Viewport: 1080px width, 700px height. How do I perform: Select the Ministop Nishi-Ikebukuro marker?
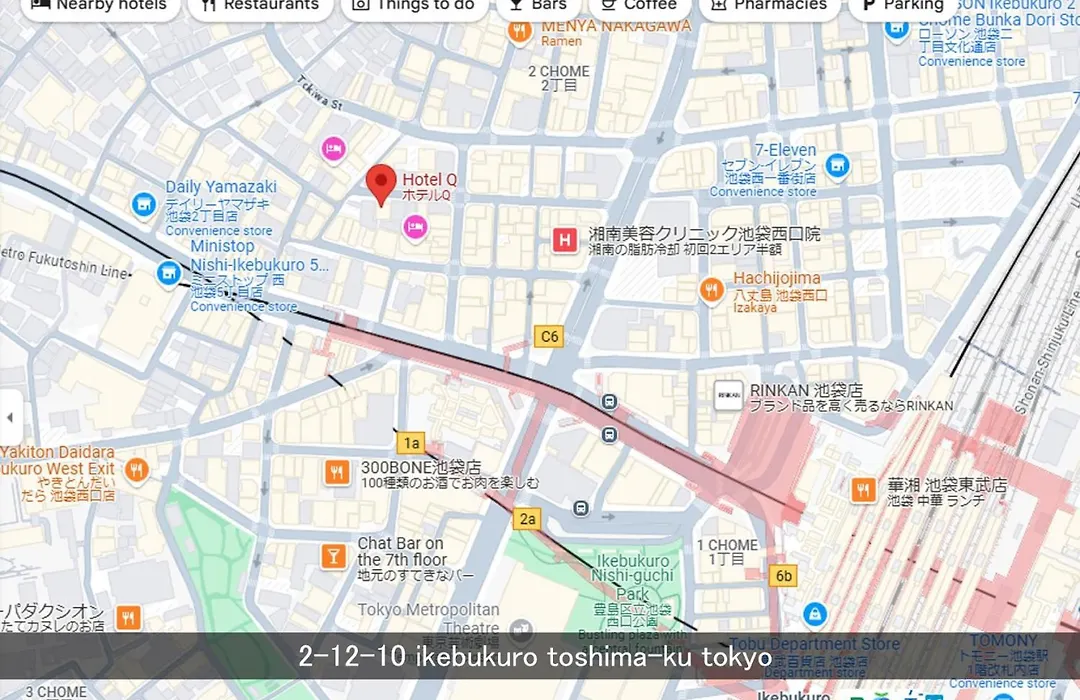(170, 272)
